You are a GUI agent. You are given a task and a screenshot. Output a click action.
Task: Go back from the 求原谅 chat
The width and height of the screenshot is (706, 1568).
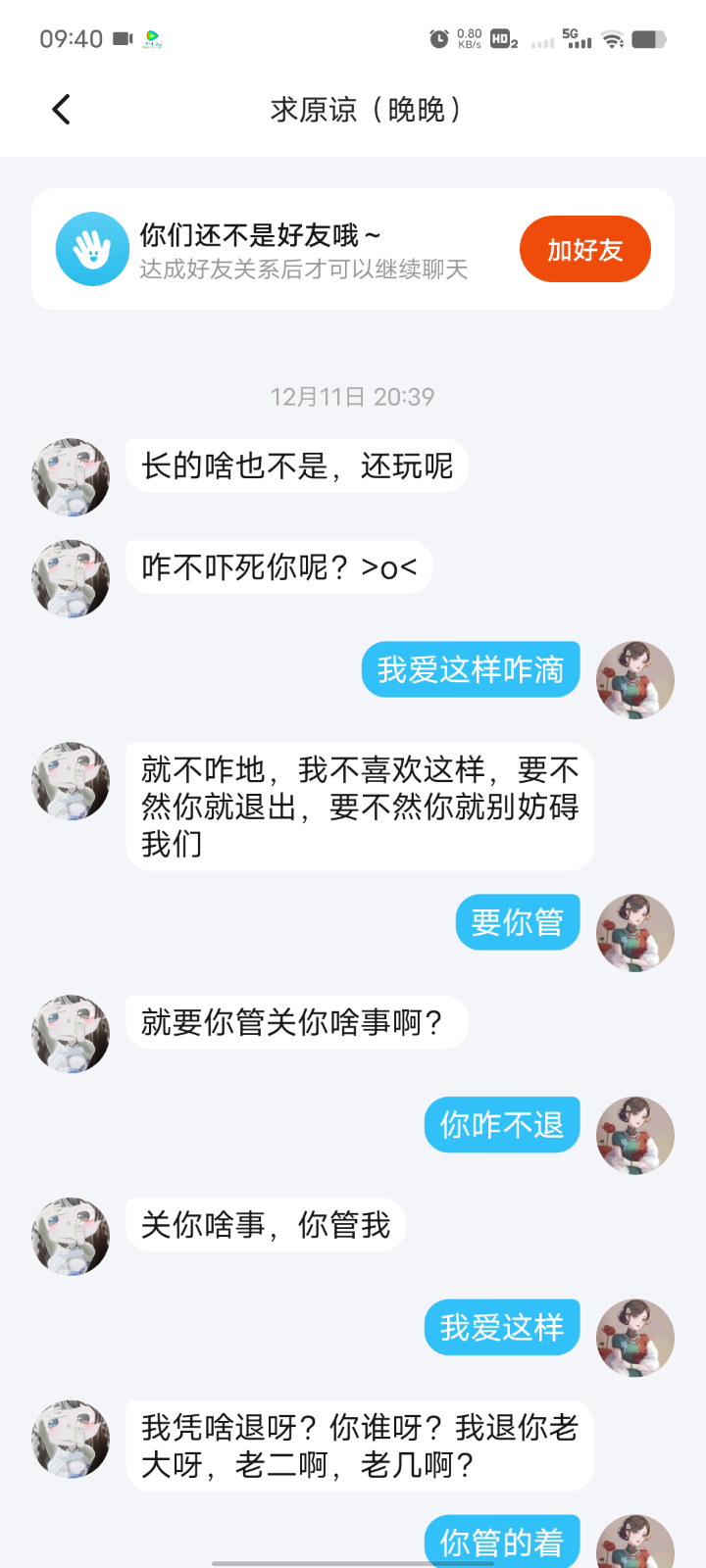click(61, 110)
